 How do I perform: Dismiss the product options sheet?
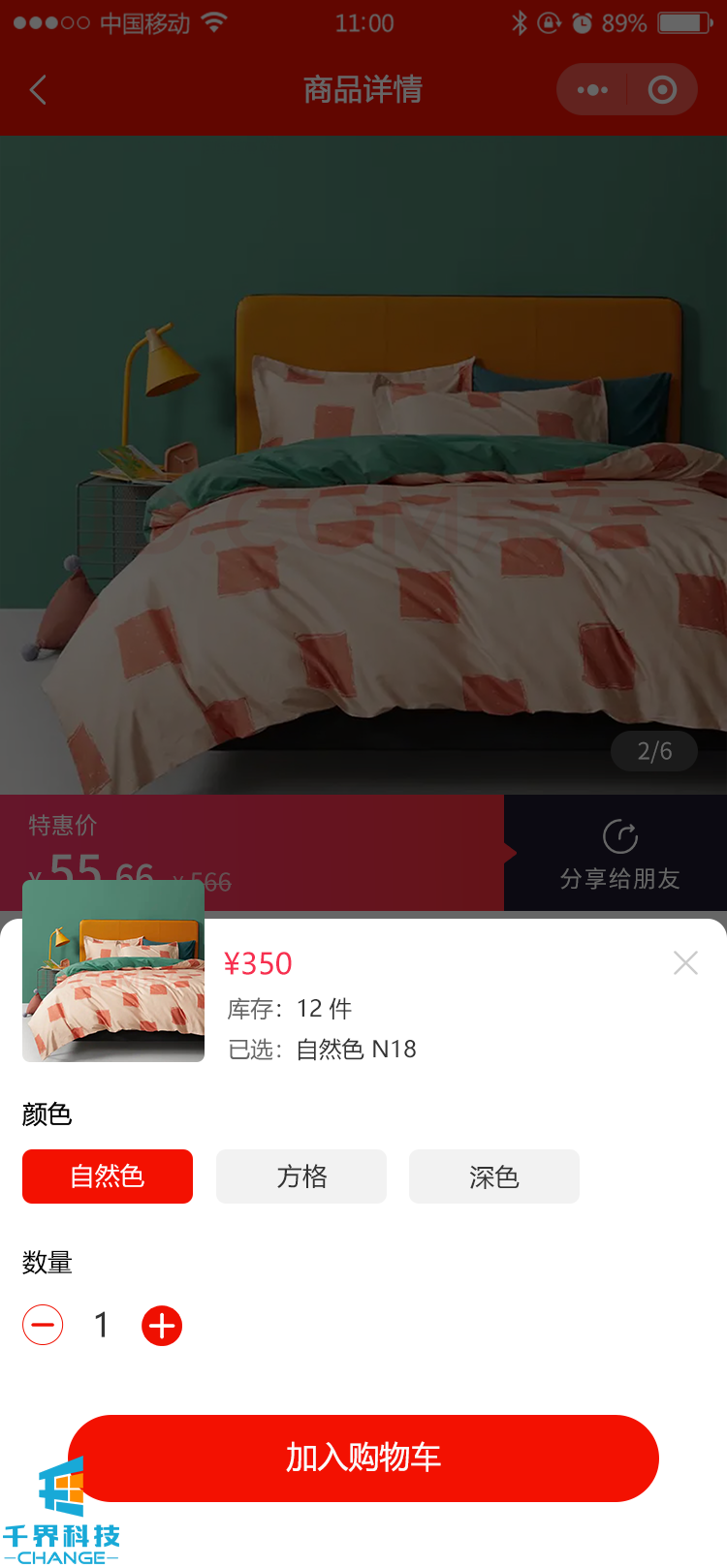685,962
